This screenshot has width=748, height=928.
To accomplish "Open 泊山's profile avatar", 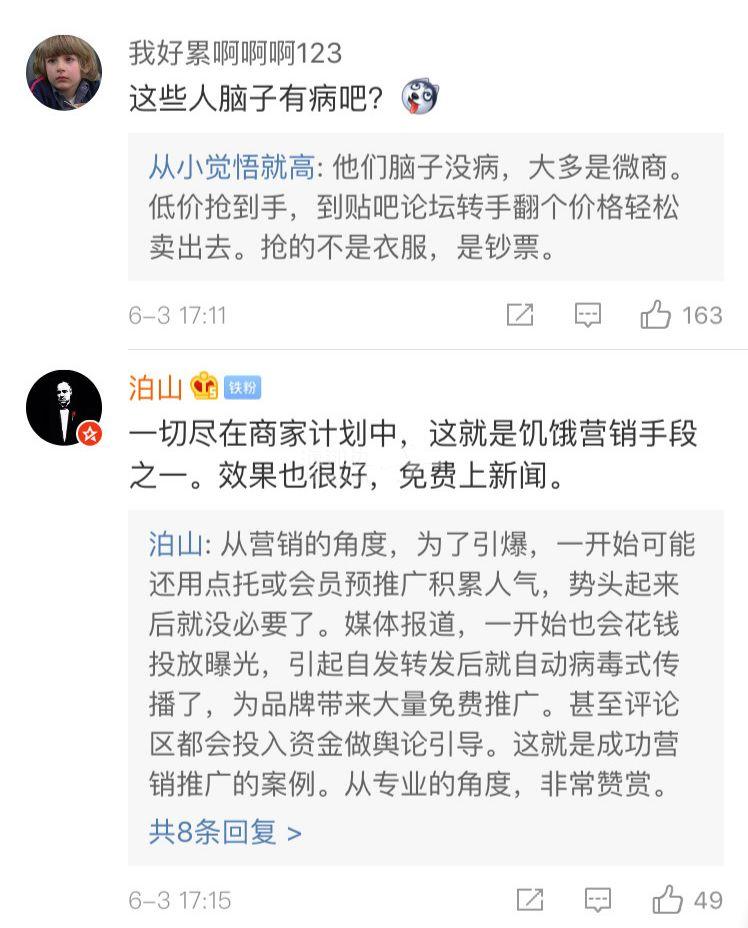I will coord(64,407).
